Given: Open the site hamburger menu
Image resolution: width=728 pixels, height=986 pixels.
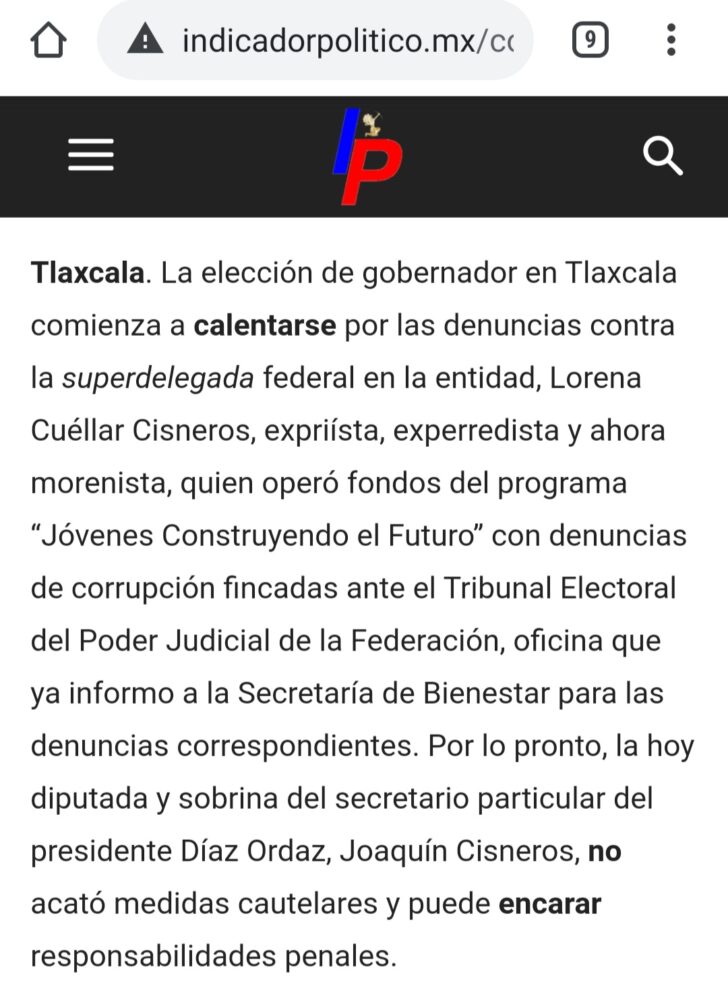Looking at the screenshot, I should coord(91,156).
